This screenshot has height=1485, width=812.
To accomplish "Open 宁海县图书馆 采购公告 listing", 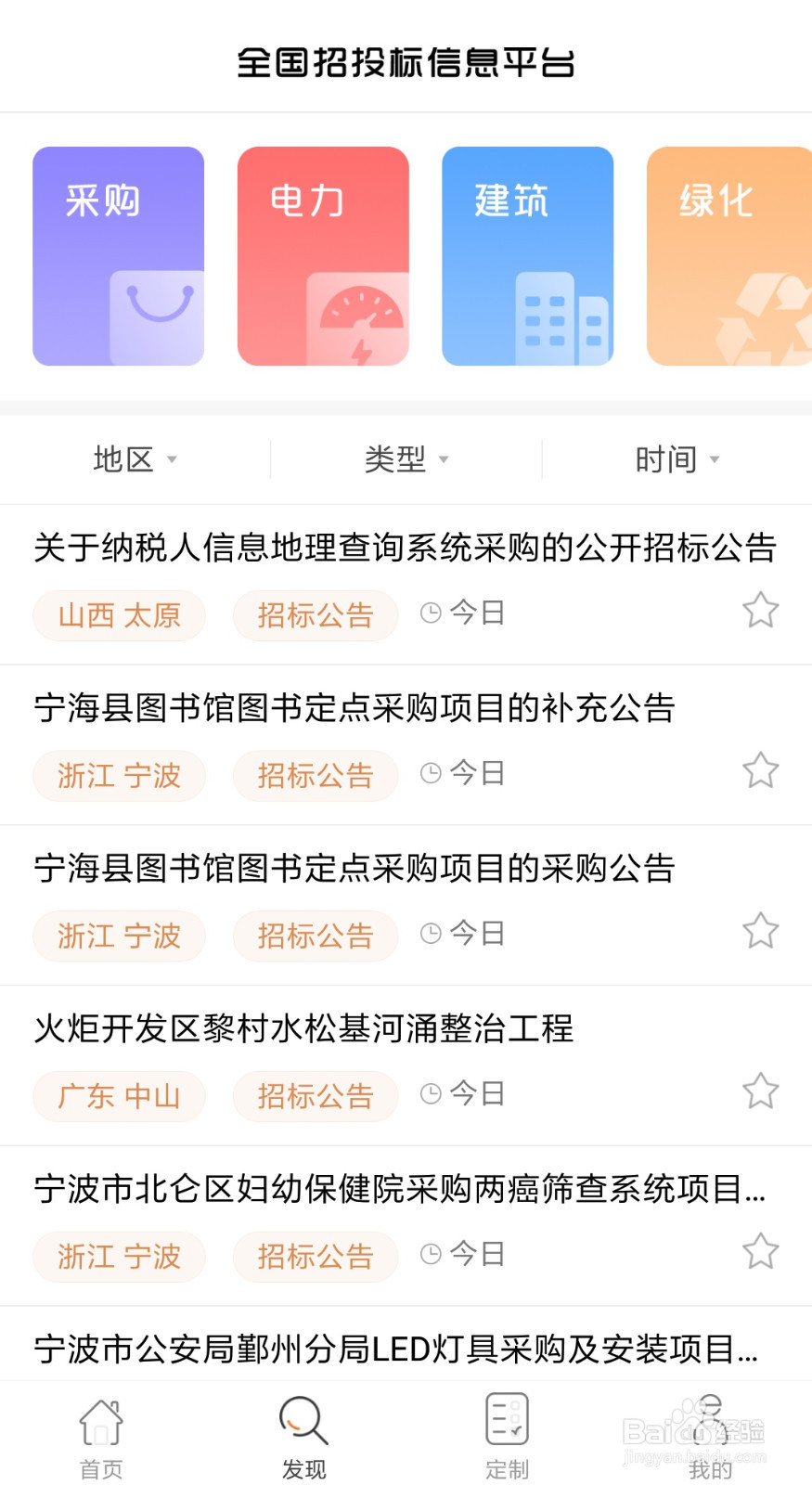I will (354, 869).
